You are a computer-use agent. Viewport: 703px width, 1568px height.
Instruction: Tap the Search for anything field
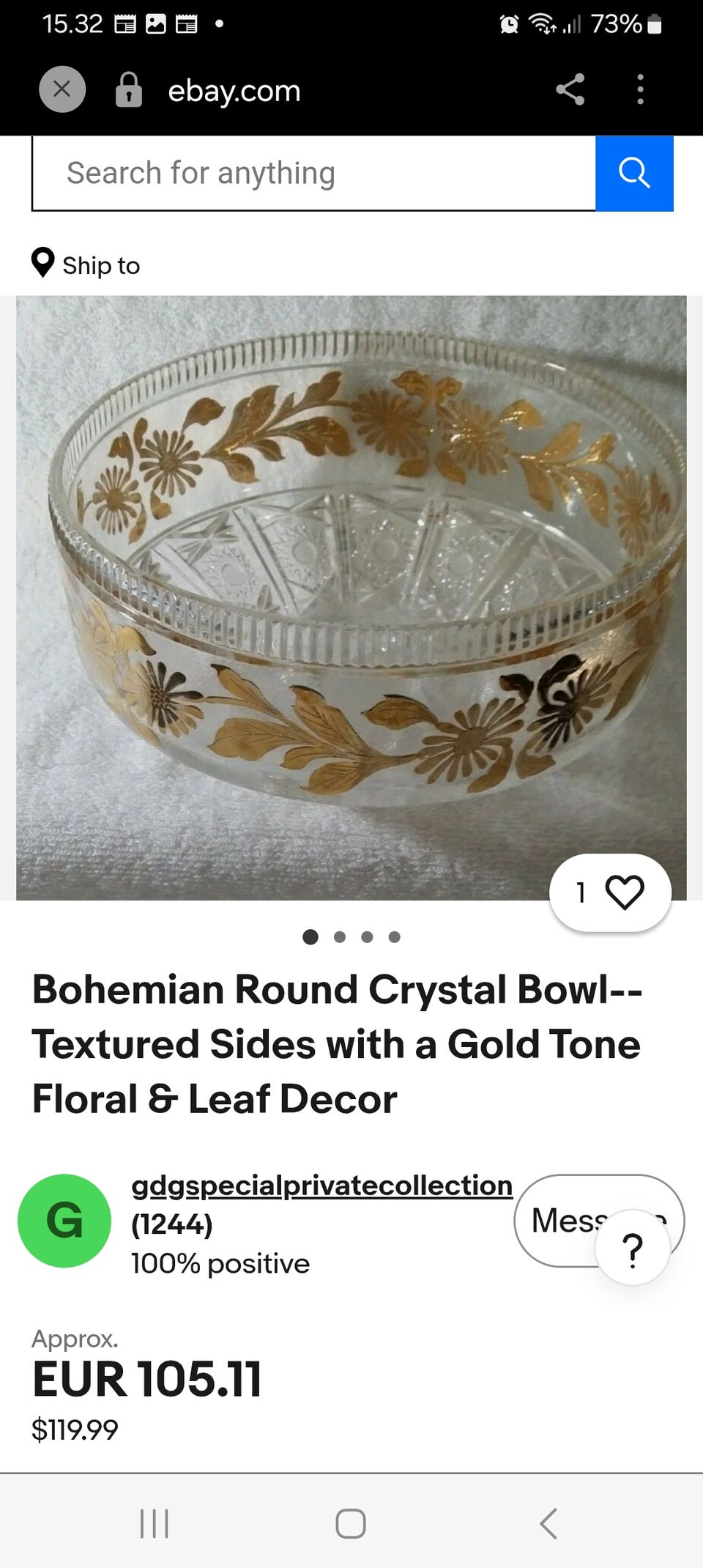(x=313, y=174)
